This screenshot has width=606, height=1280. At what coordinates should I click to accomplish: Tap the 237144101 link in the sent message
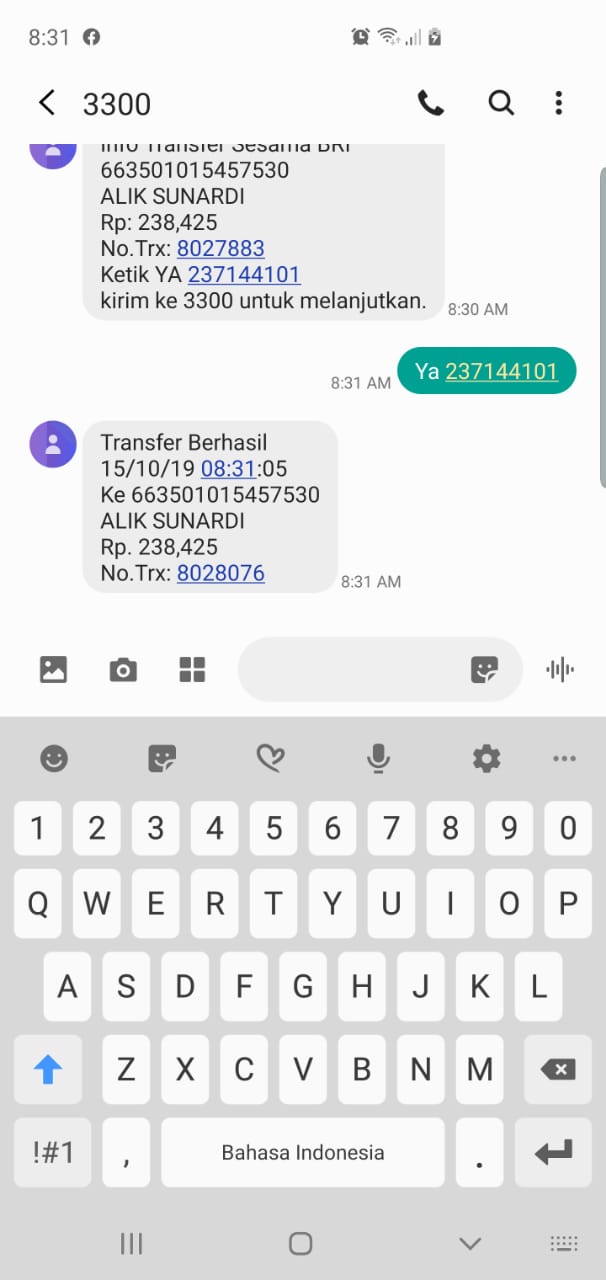501,371
